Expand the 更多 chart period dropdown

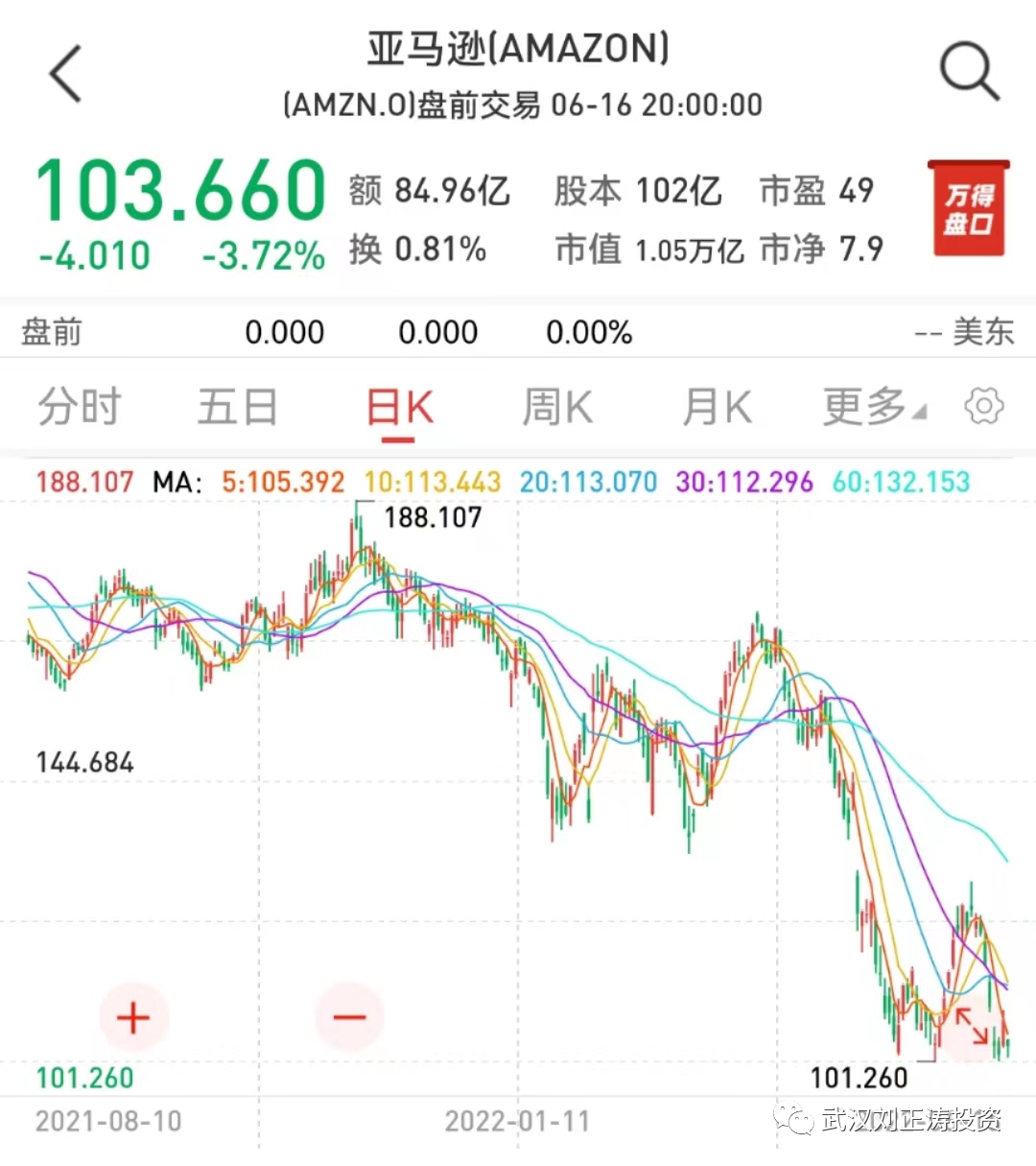point(873,407)
